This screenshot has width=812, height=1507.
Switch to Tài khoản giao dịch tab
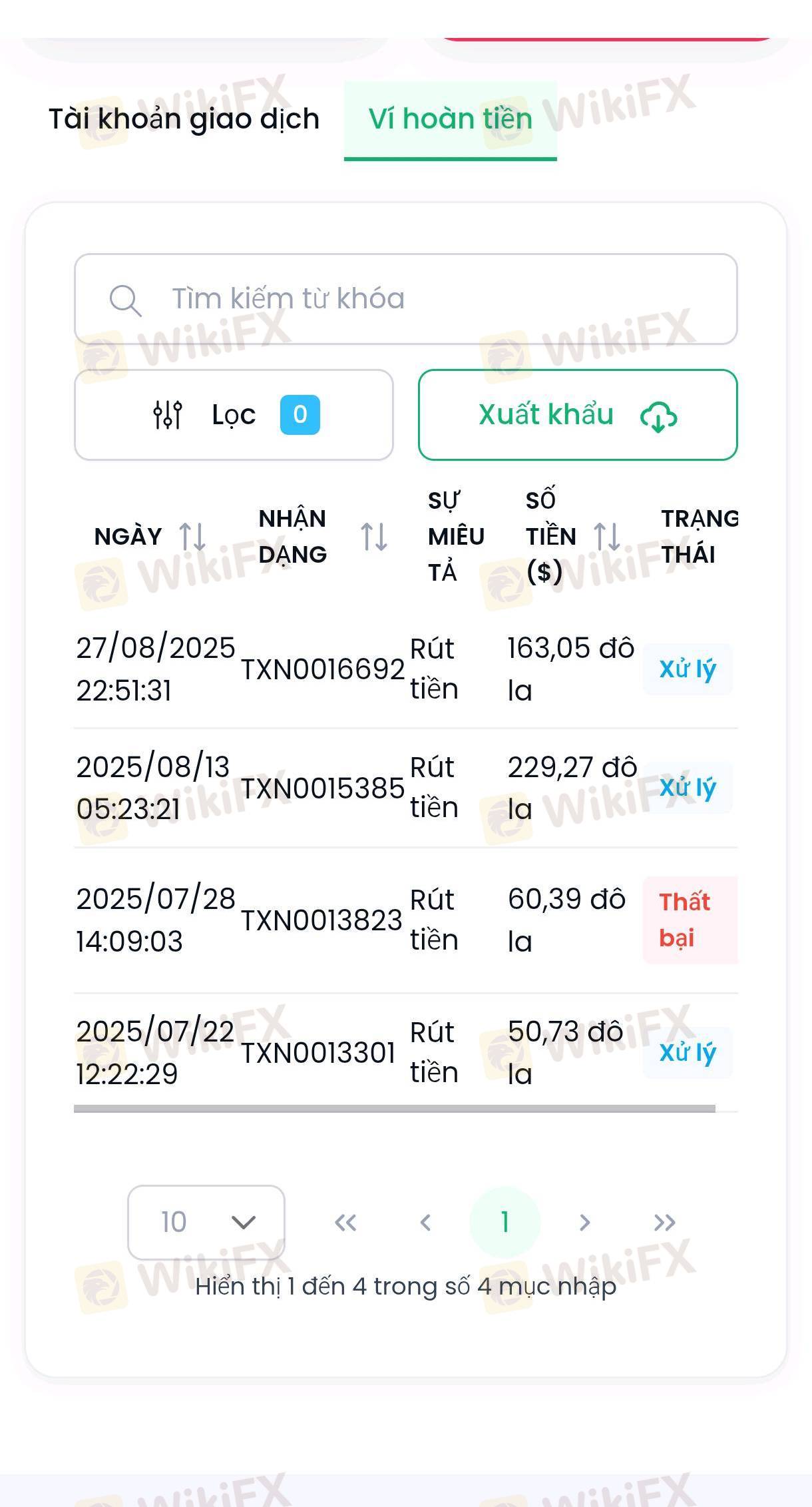(x=184, y=119)
